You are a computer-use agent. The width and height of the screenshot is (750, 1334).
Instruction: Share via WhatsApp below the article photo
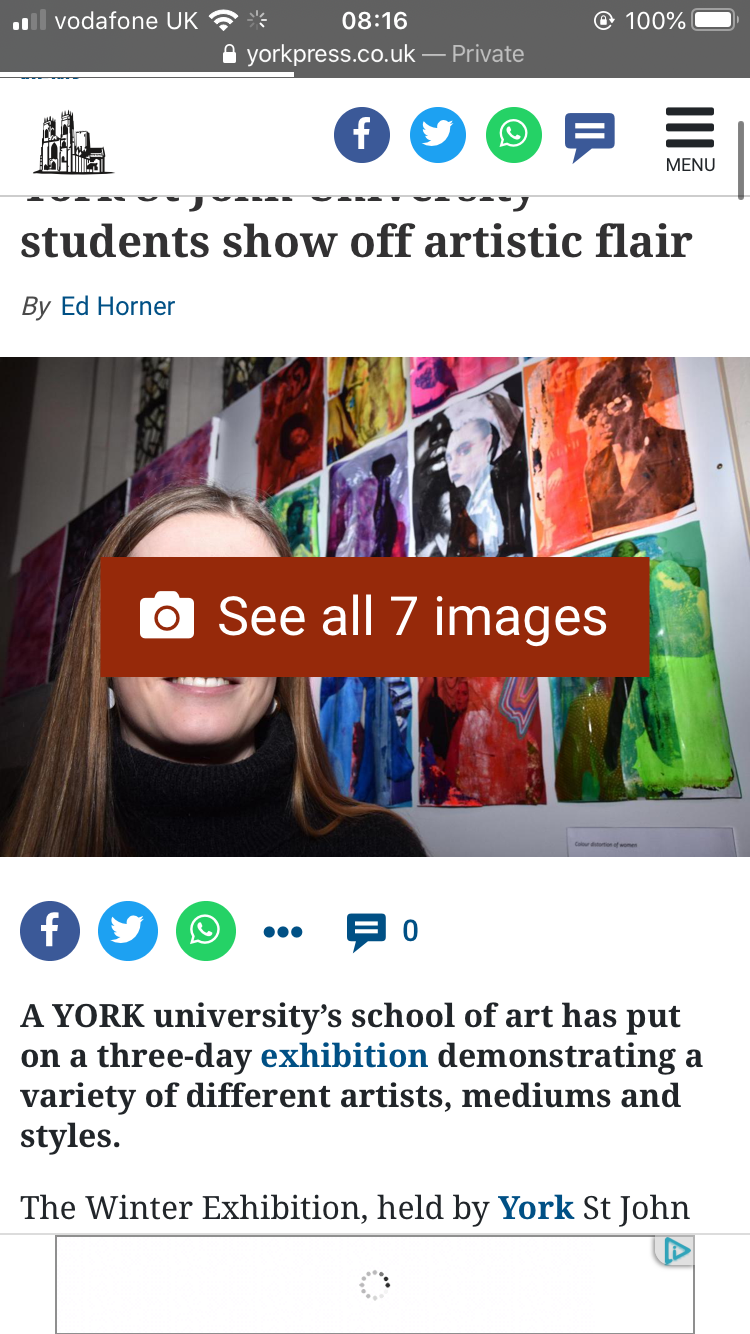click(x=205, y=931)
